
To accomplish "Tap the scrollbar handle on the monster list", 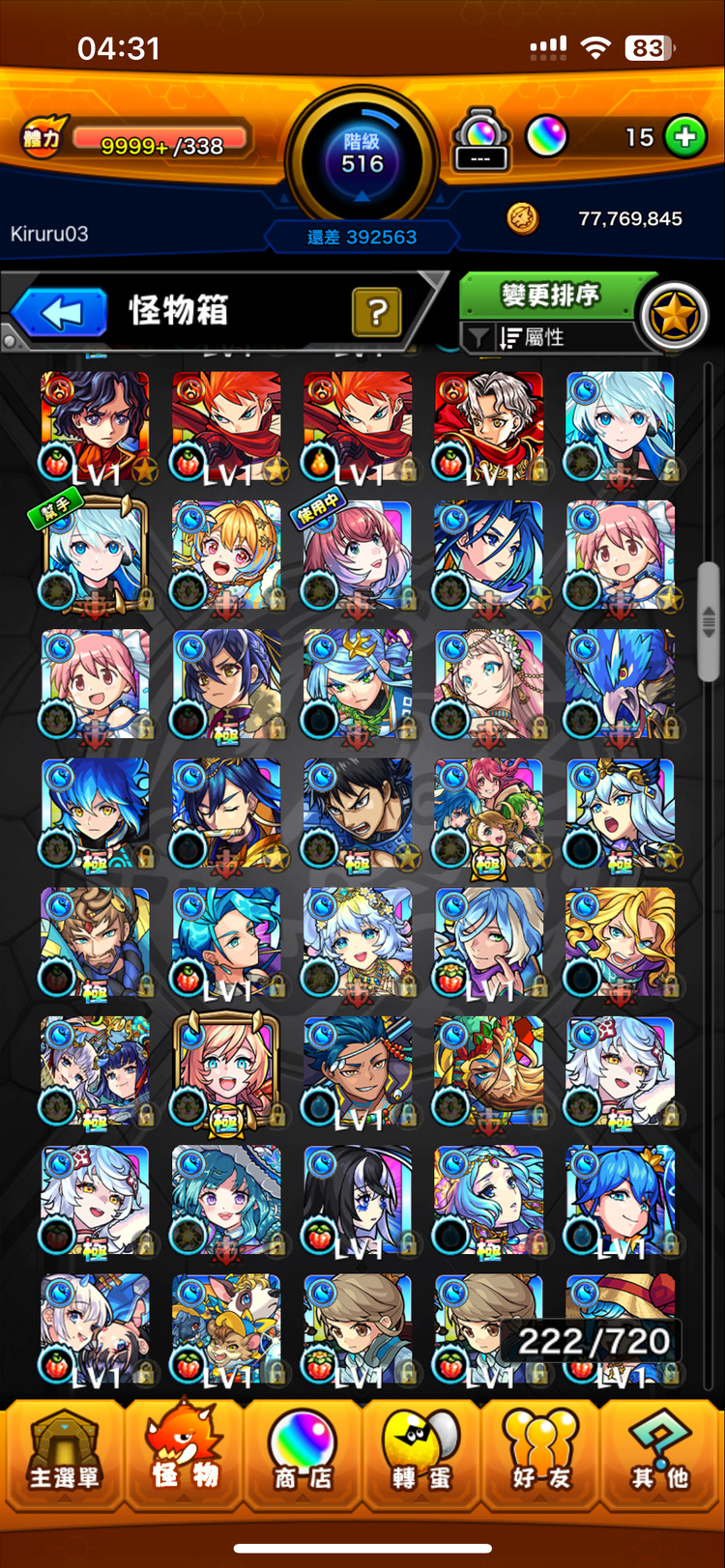I will click(x=709, y=613).
